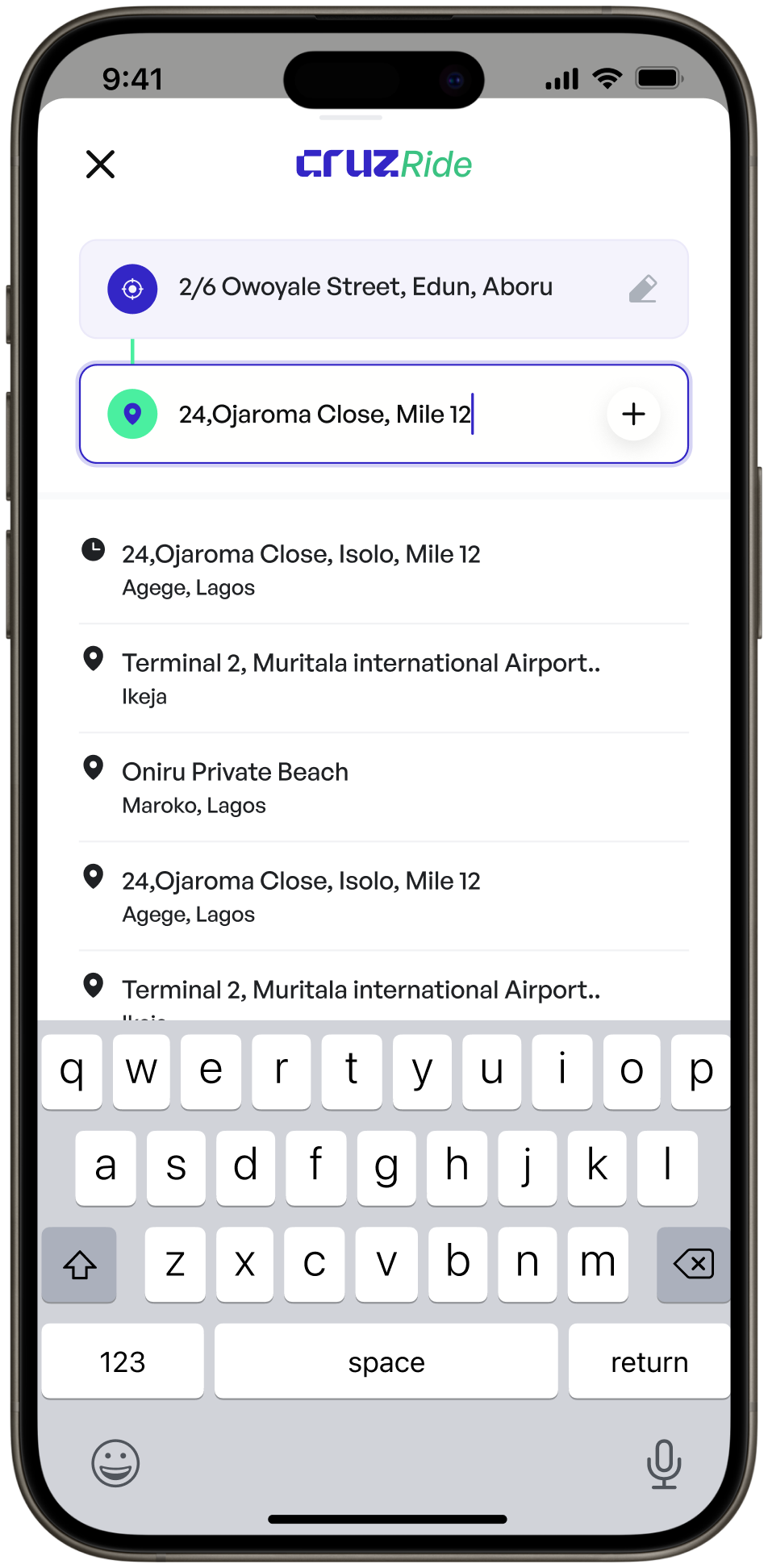
Task: Tap the keyboard shift key
Action: tap(80, 1264)
